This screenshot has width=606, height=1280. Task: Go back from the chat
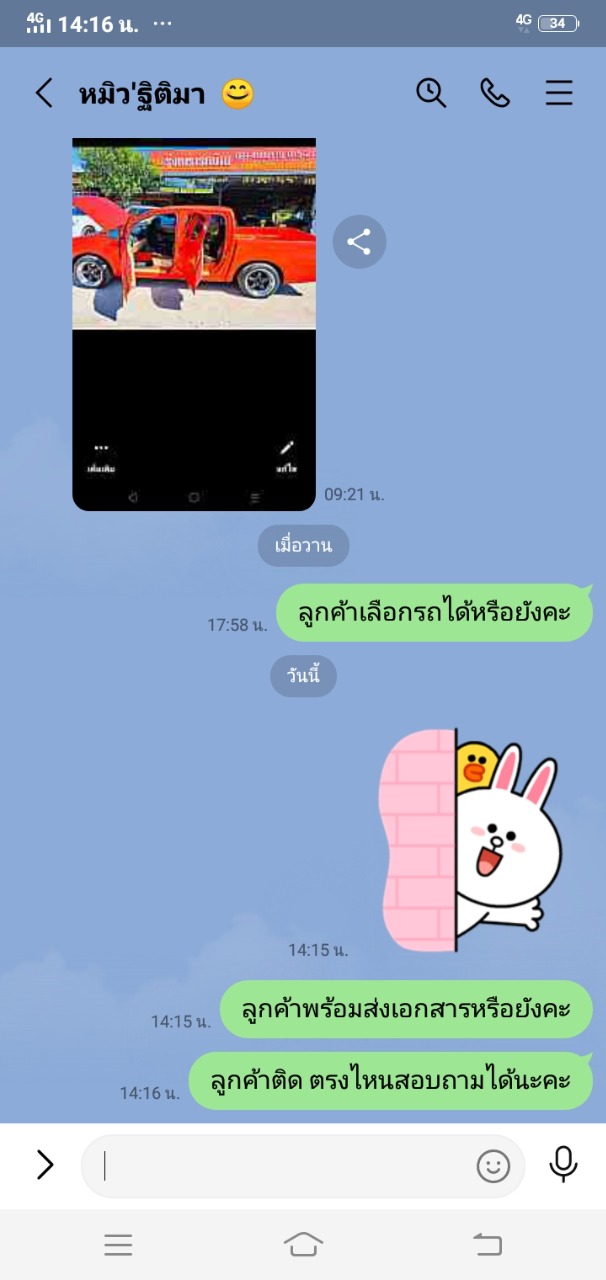(x=44, y=93)
